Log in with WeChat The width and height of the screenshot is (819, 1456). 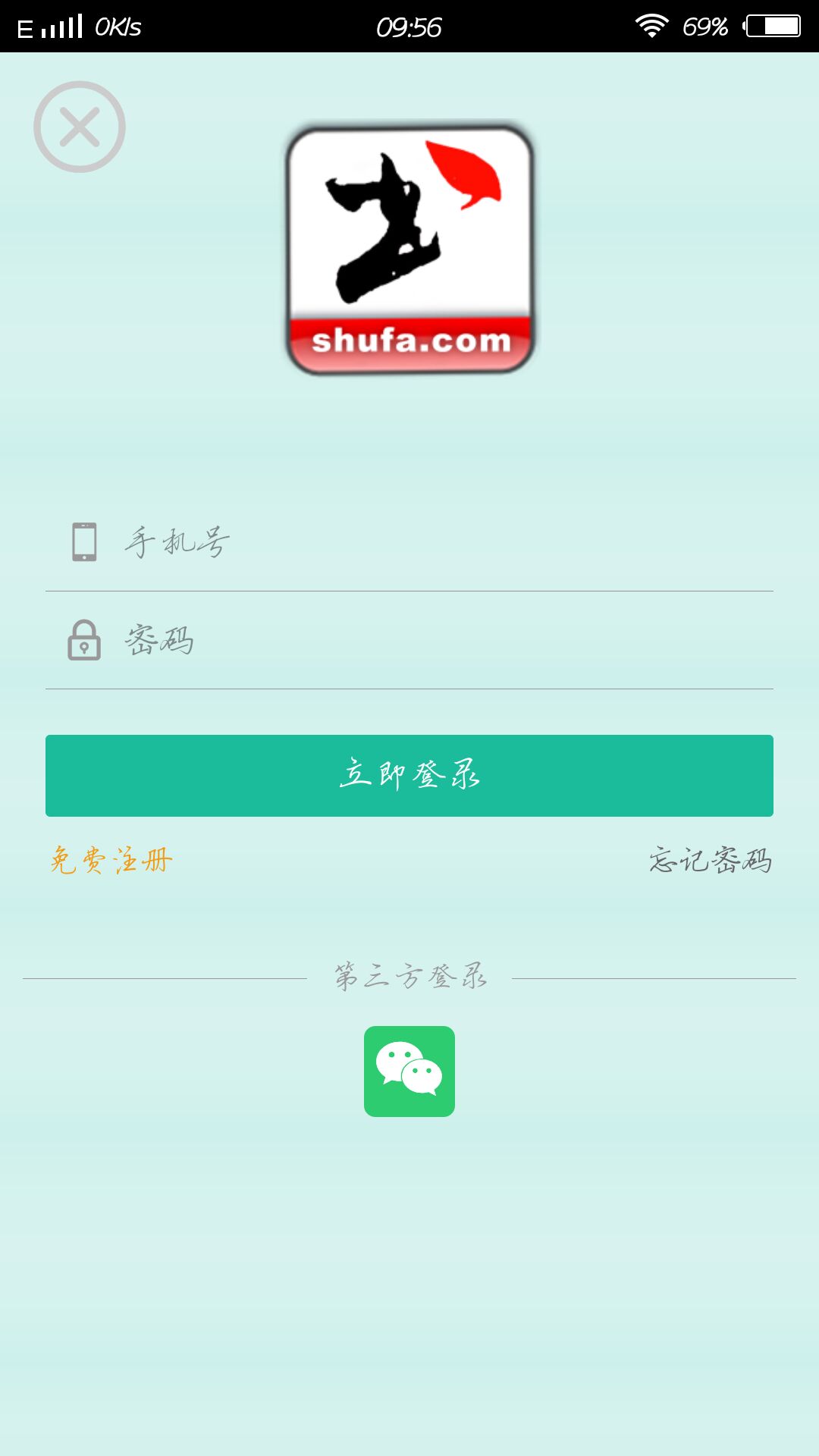pyautogui.click(x=409, y=1071)
